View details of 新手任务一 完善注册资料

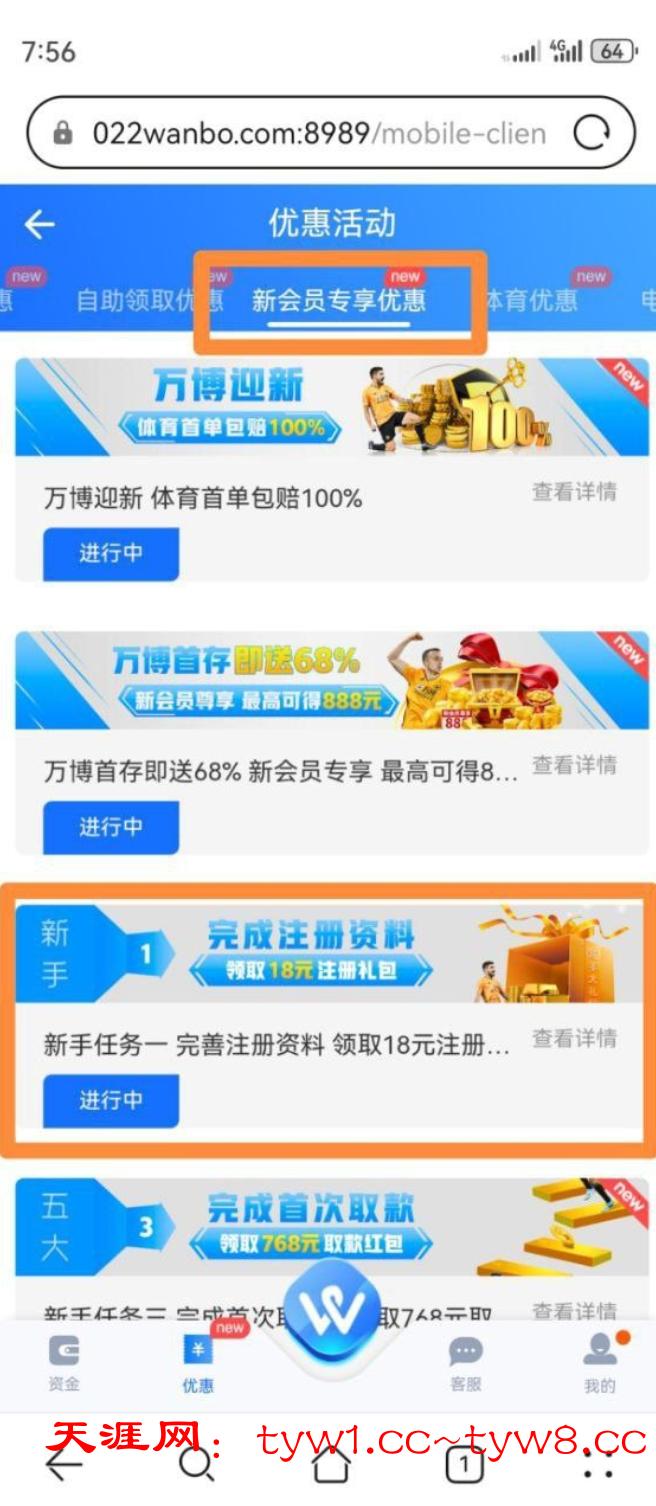coord(574,1039)
